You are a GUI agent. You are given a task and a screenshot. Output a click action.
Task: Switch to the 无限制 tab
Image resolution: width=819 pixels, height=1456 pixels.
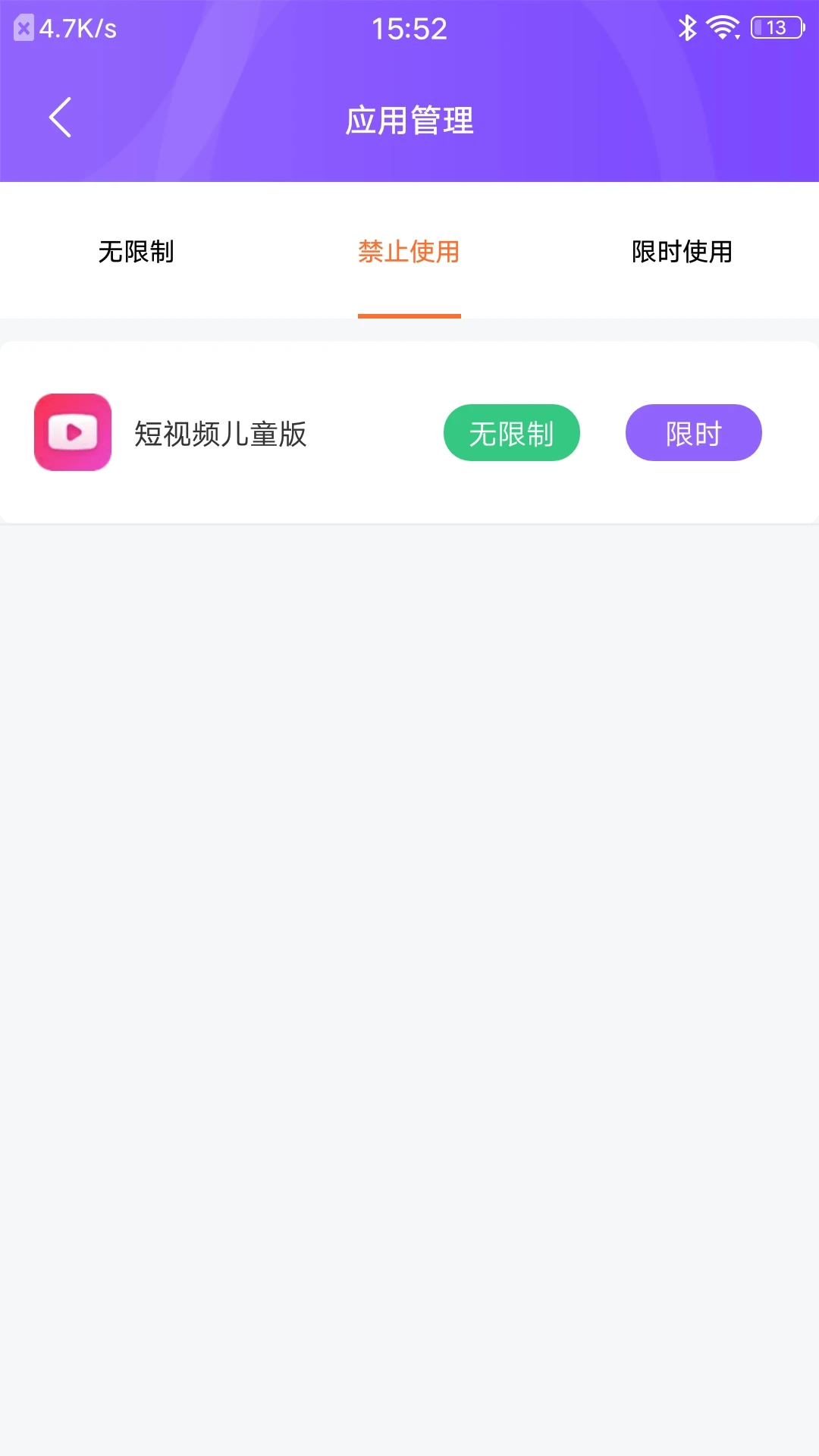[x=136, y=253]
